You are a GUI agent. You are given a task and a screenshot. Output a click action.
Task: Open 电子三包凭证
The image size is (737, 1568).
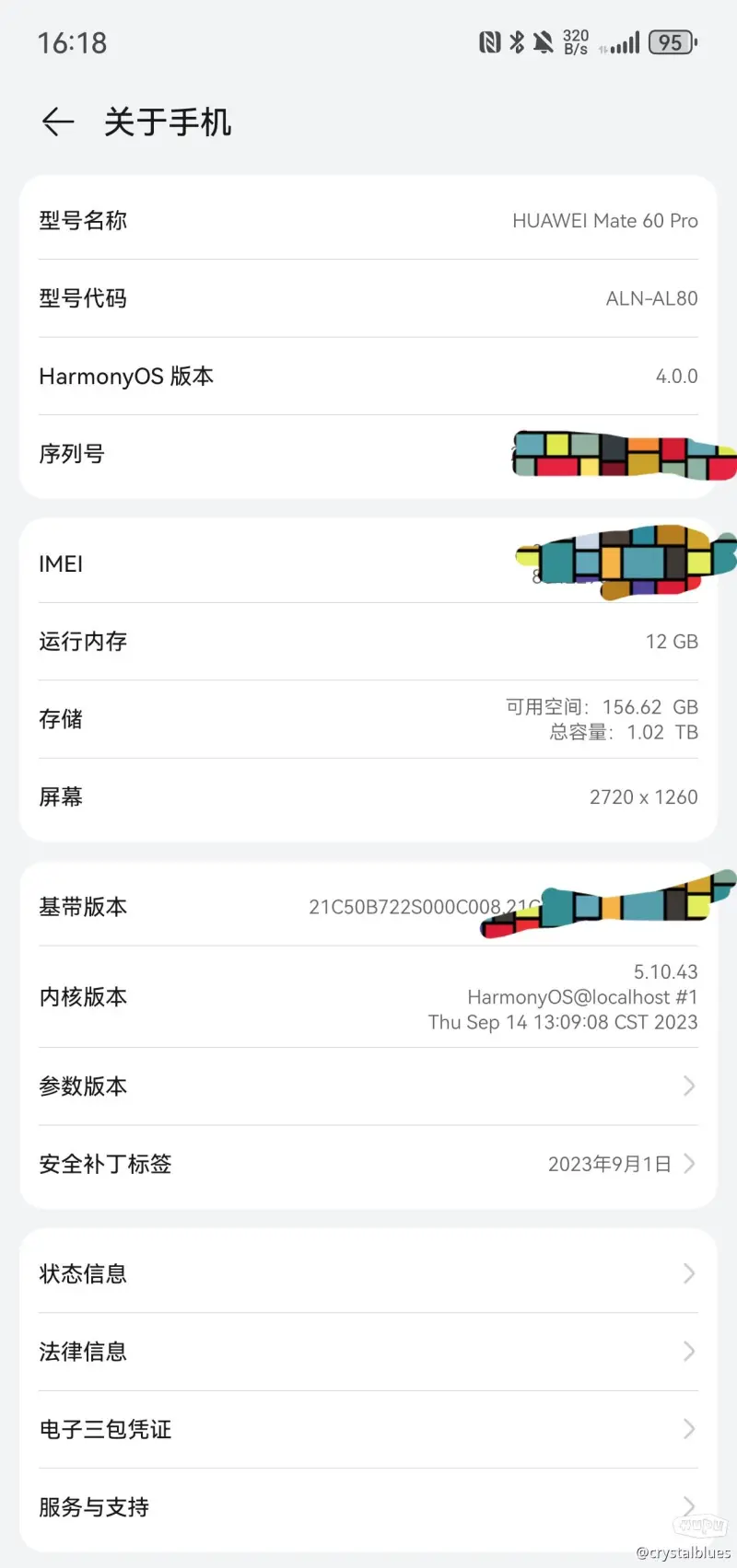pos(368,1429)
